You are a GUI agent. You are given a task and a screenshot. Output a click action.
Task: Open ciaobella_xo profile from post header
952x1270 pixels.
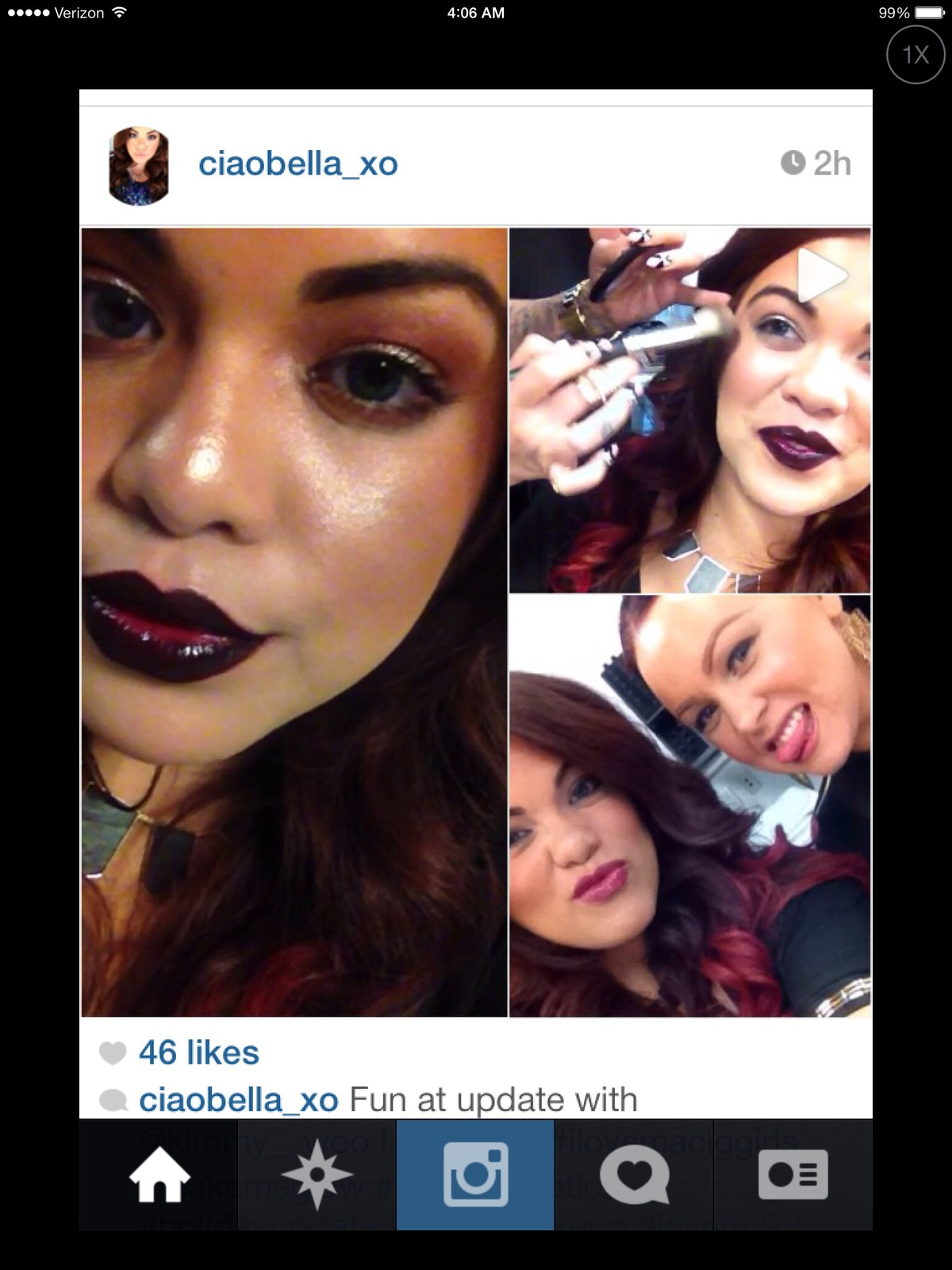(x=297, y=164)
